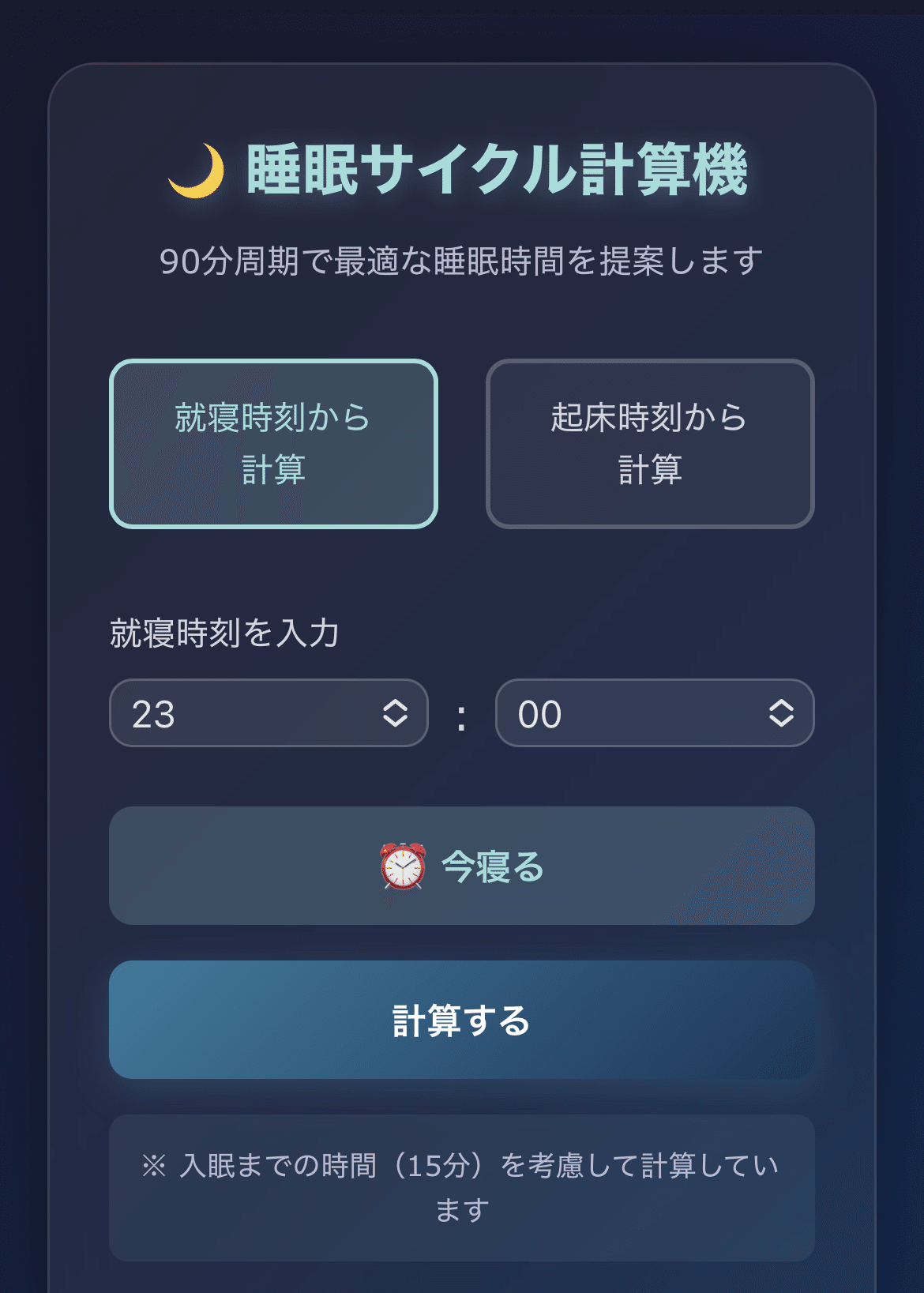The height and width of the screenshot is (1293, 924).
Task: Tap 計算する to calculate
Action: tap(461, 1020)
